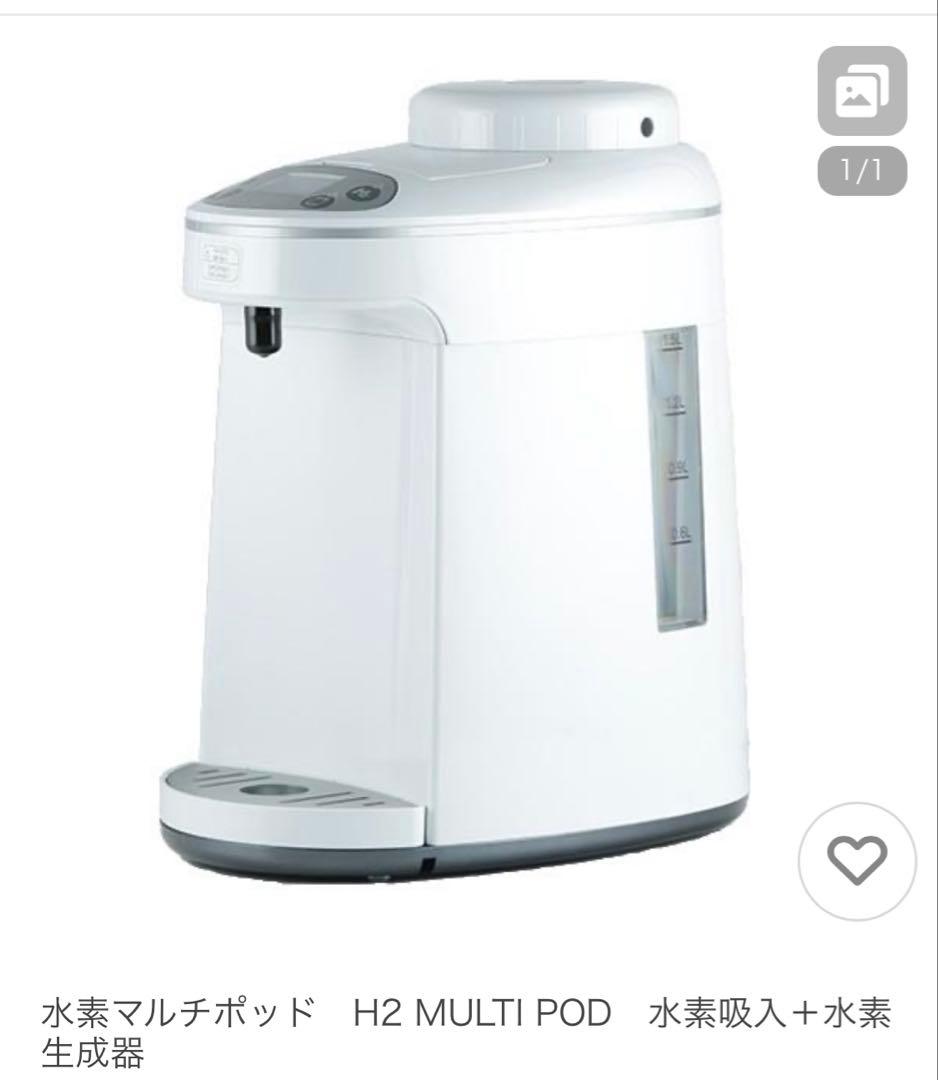This screenshot has width=938, height=1080.
Task: Click the power button on the device display
Action: (x=318, y=200)
